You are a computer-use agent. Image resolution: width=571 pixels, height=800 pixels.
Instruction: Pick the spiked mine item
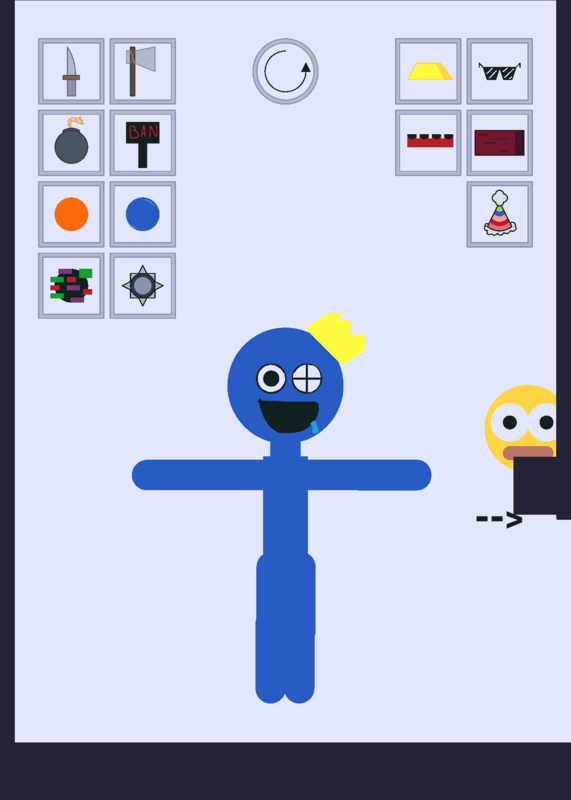click(x=142, y=286)
